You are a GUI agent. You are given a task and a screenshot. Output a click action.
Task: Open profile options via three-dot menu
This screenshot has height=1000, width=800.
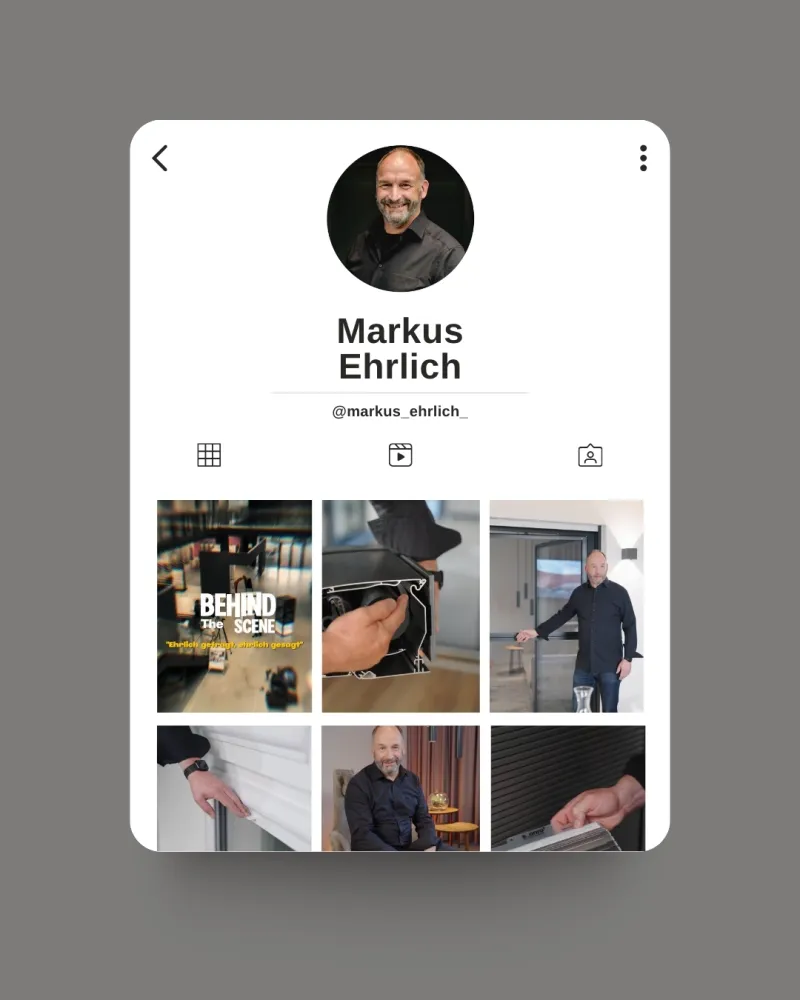[x=643, y=158]
